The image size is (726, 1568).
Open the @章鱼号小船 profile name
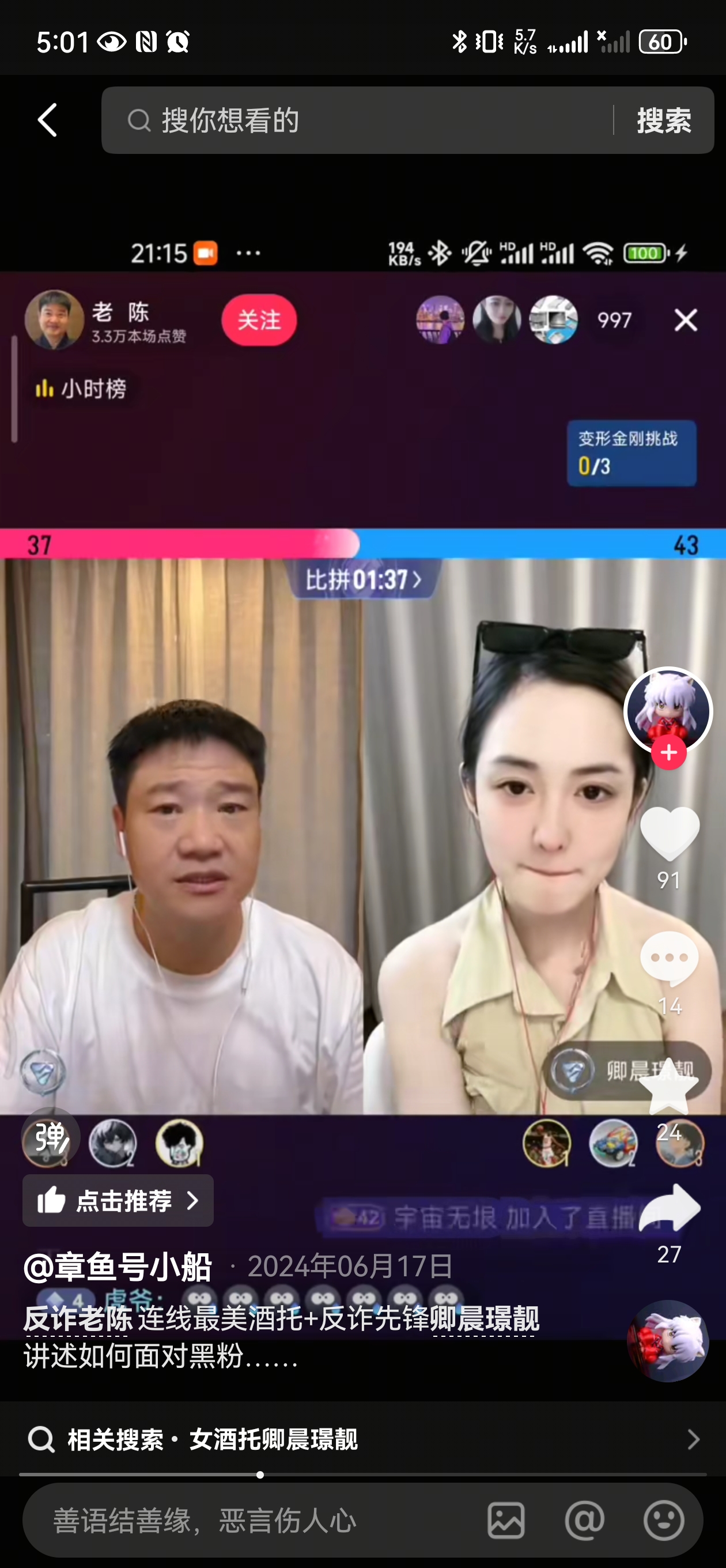click(118, 1267)
